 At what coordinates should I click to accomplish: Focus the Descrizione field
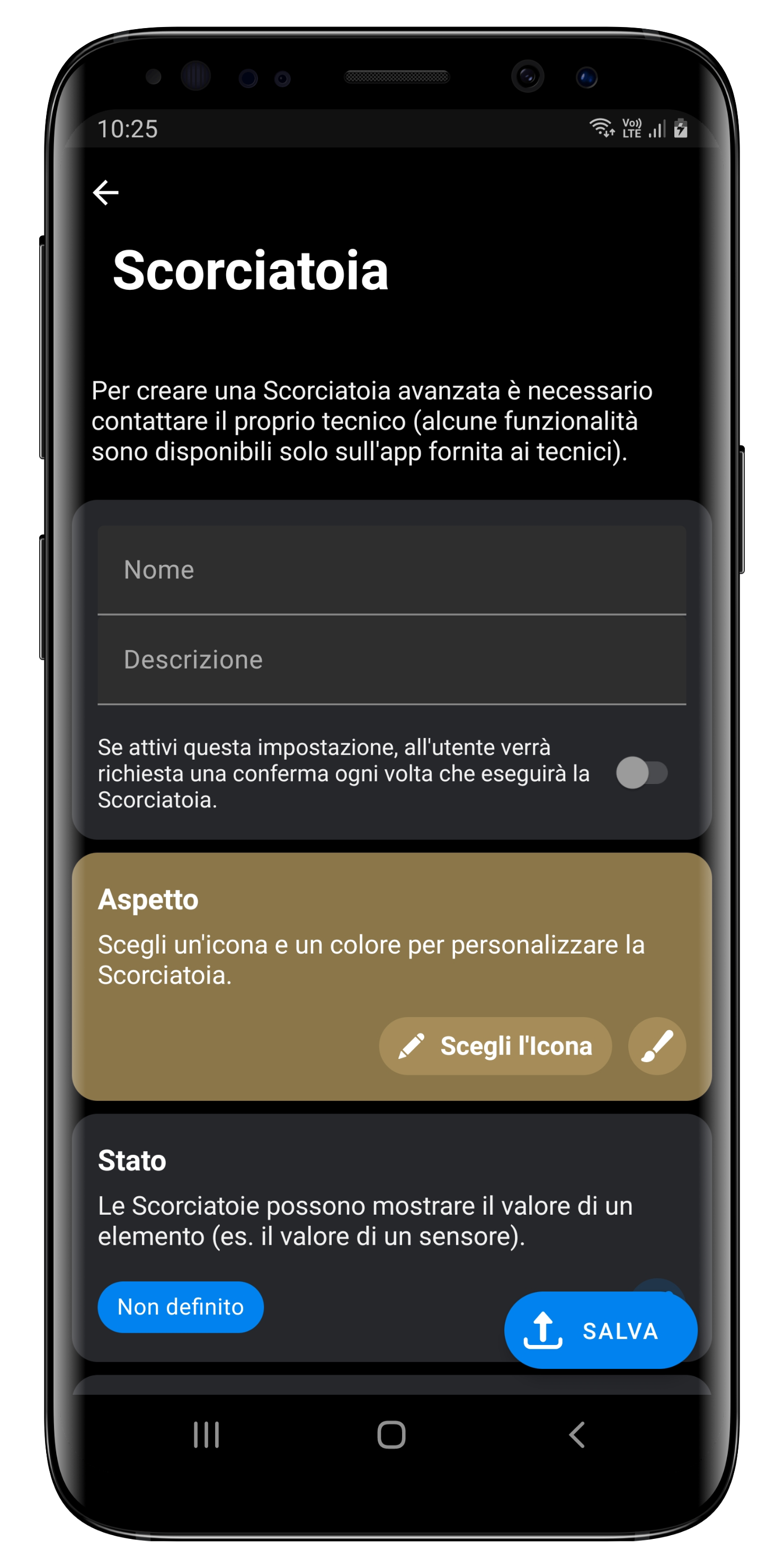pos(391,660)
